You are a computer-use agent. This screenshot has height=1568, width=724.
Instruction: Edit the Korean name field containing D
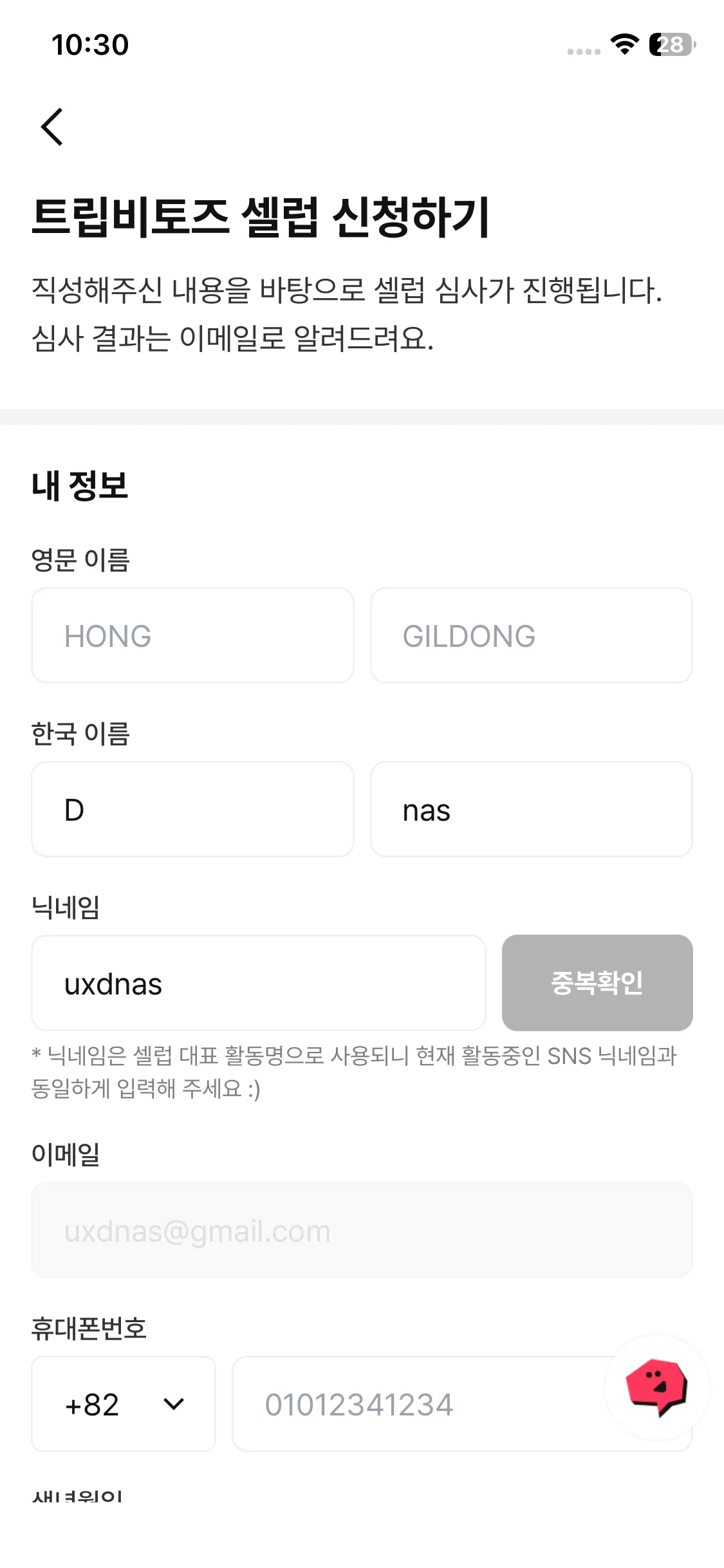(192, 809)
